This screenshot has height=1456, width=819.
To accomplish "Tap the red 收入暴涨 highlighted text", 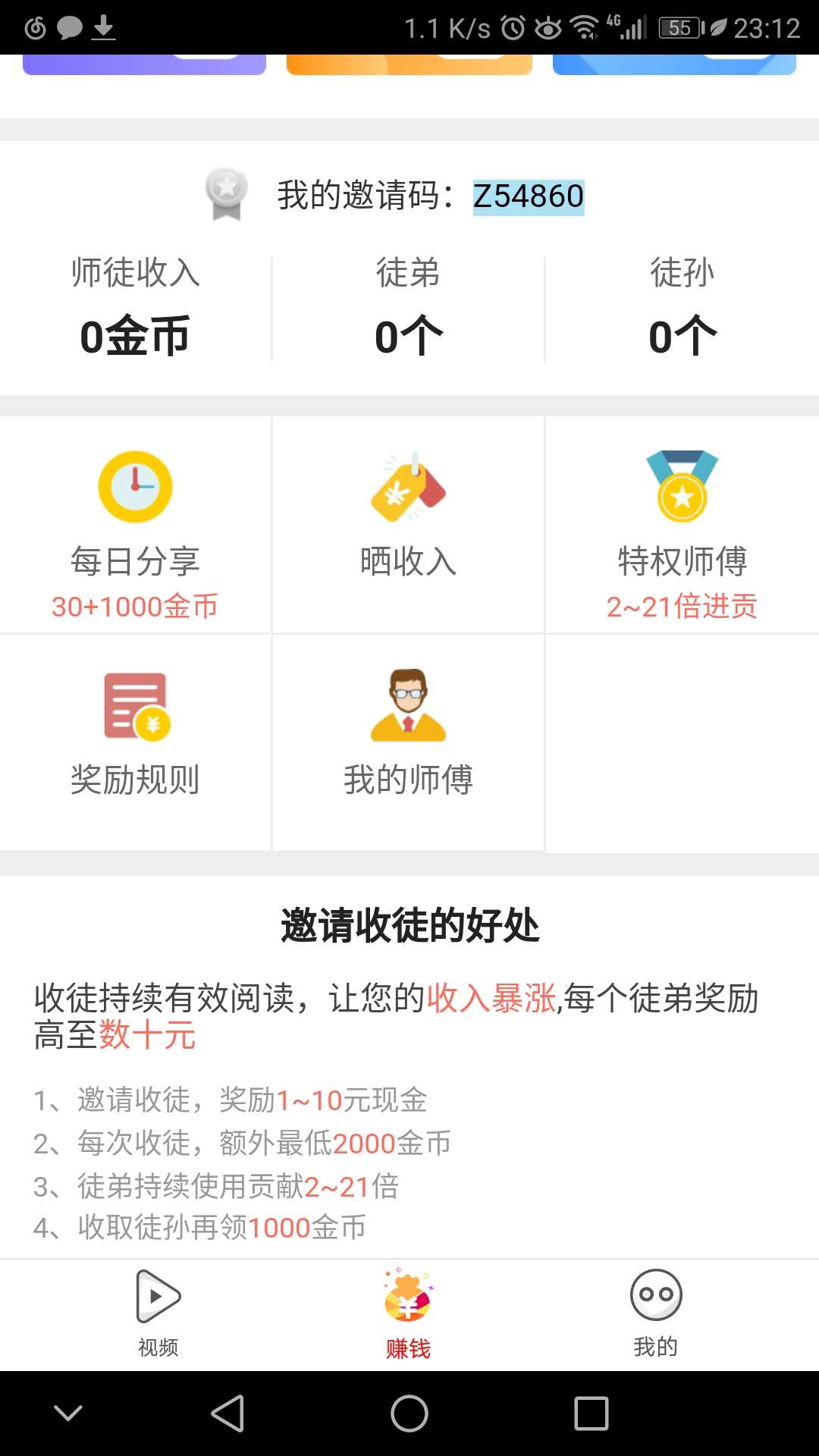I will (489, 999).
